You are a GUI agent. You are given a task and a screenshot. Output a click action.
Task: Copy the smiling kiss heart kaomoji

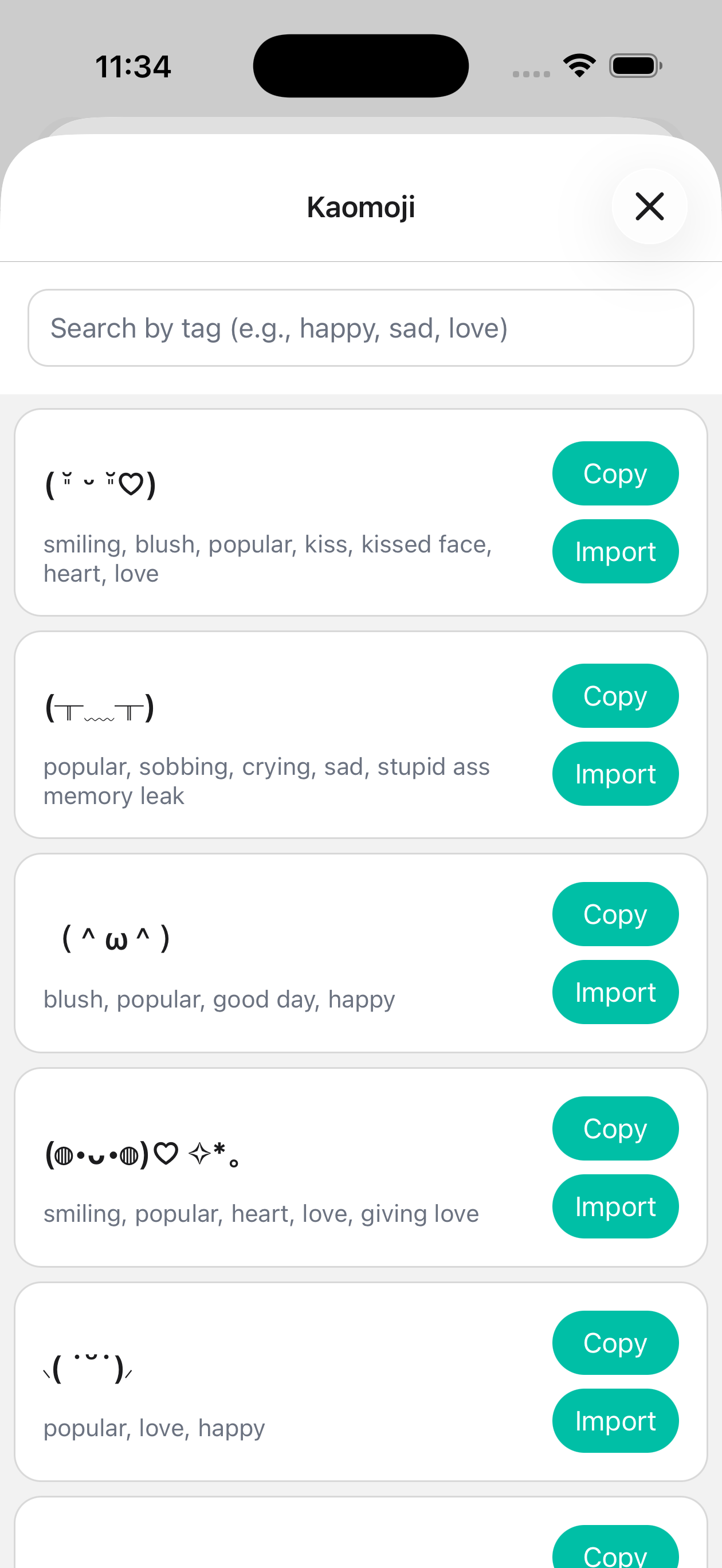coord(615,473)
